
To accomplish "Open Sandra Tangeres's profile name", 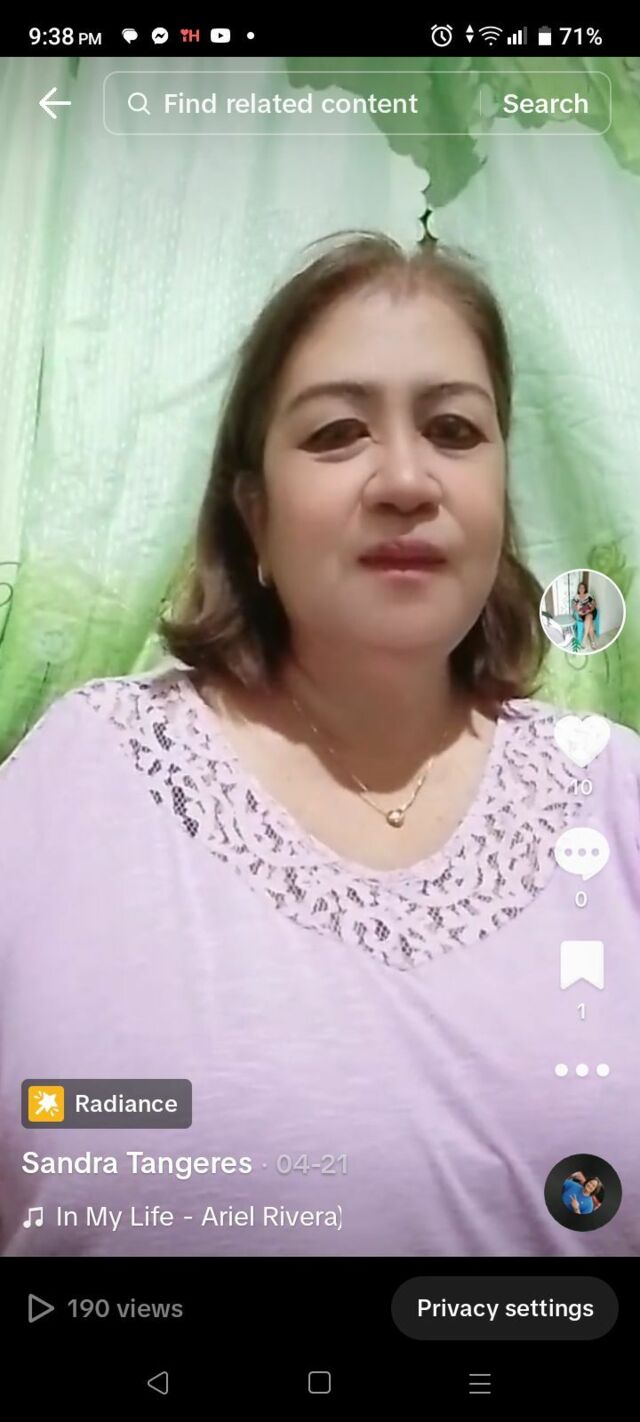I will click(137, 1163).
